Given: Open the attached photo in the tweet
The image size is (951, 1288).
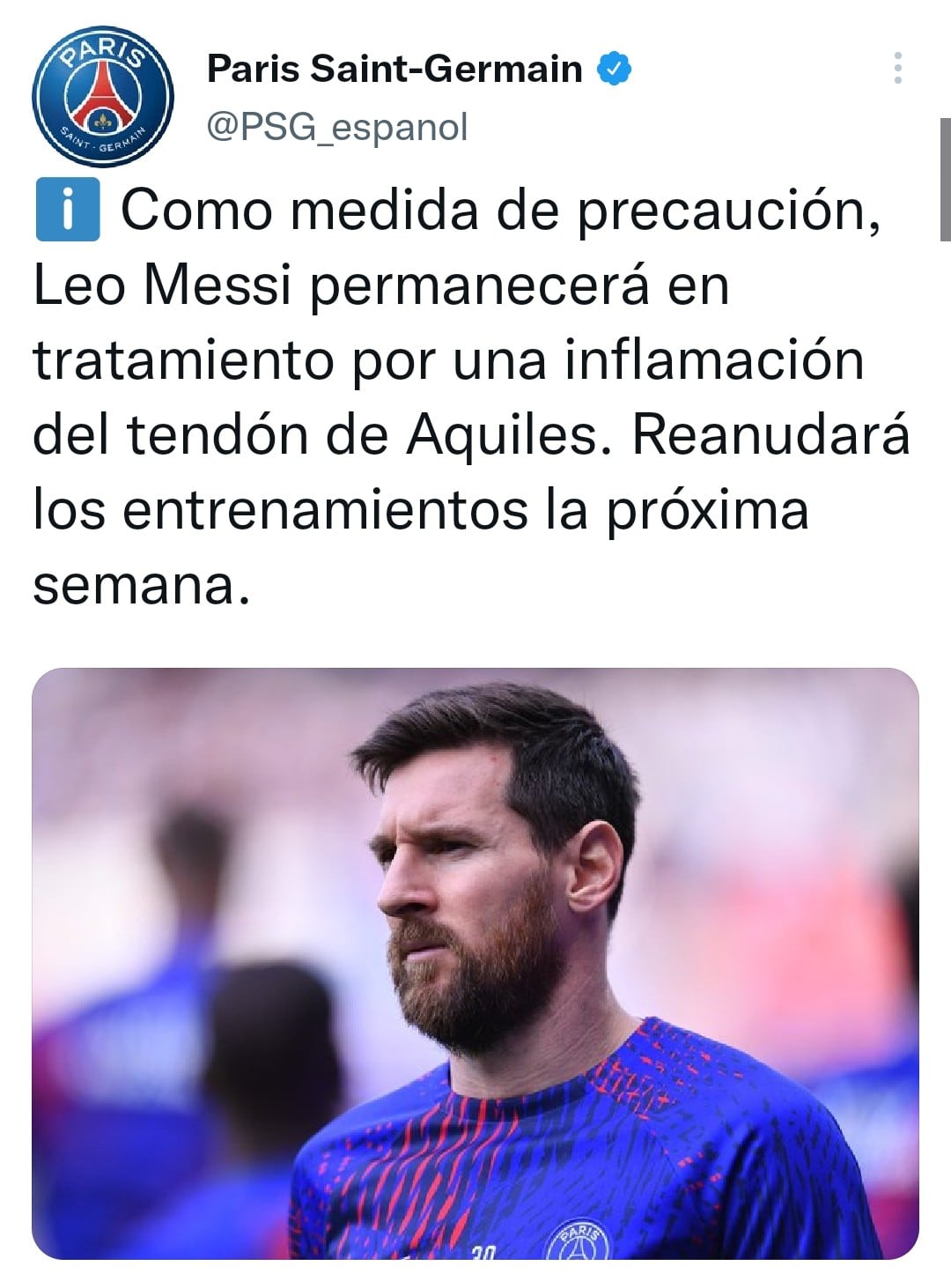Looking at the screenshot, I should point(475,963).
